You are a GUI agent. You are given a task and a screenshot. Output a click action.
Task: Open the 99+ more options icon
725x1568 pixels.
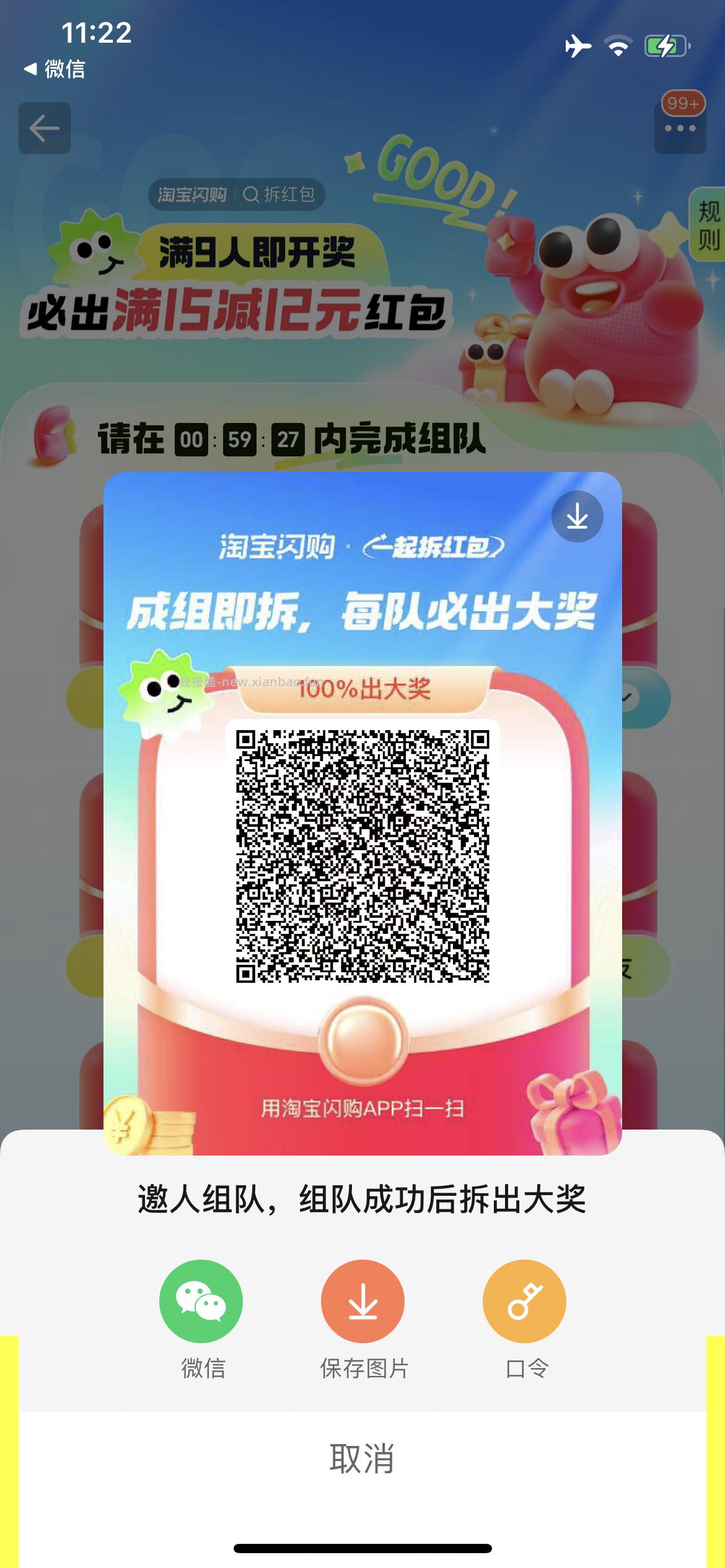tap(680, 128)
